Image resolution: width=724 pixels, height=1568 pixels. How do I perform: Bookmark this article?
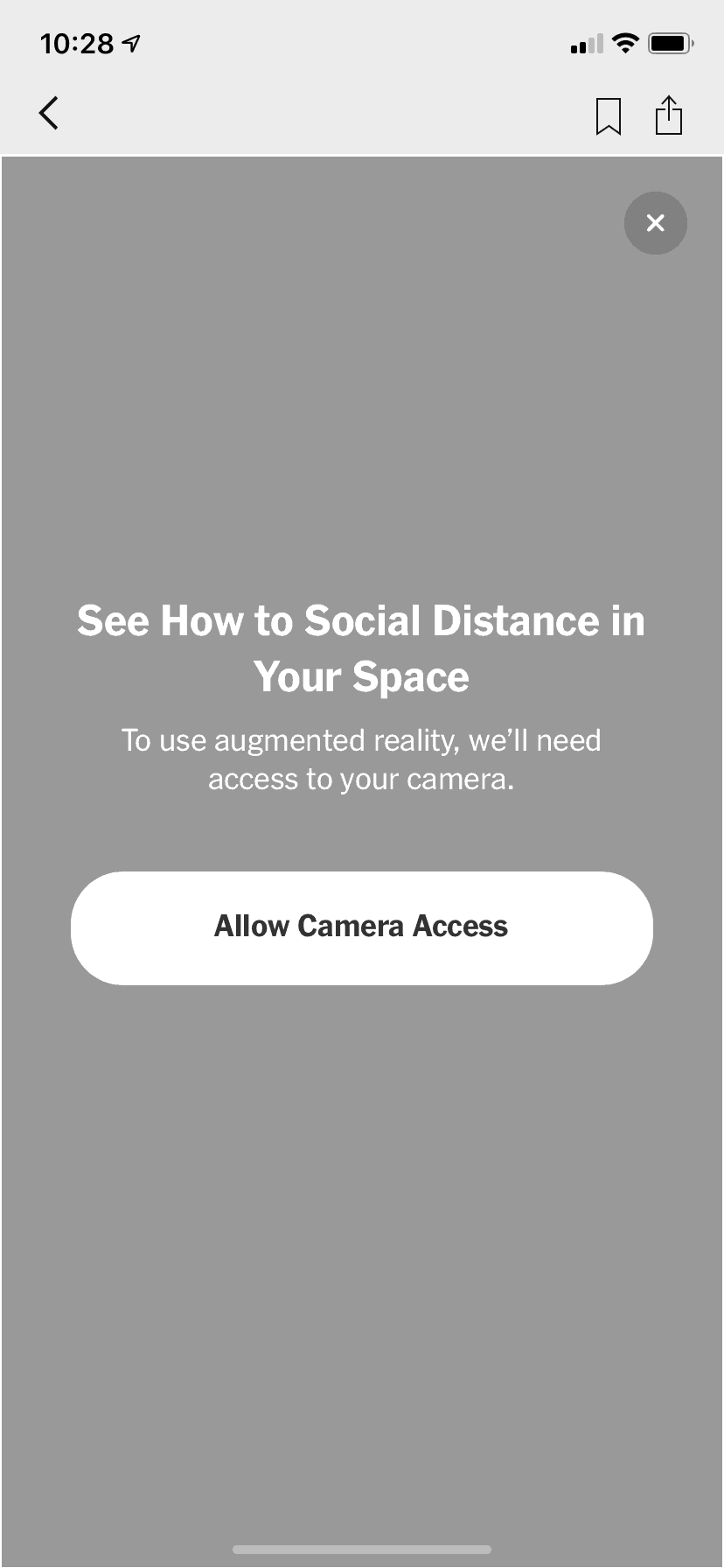[608, 115]
